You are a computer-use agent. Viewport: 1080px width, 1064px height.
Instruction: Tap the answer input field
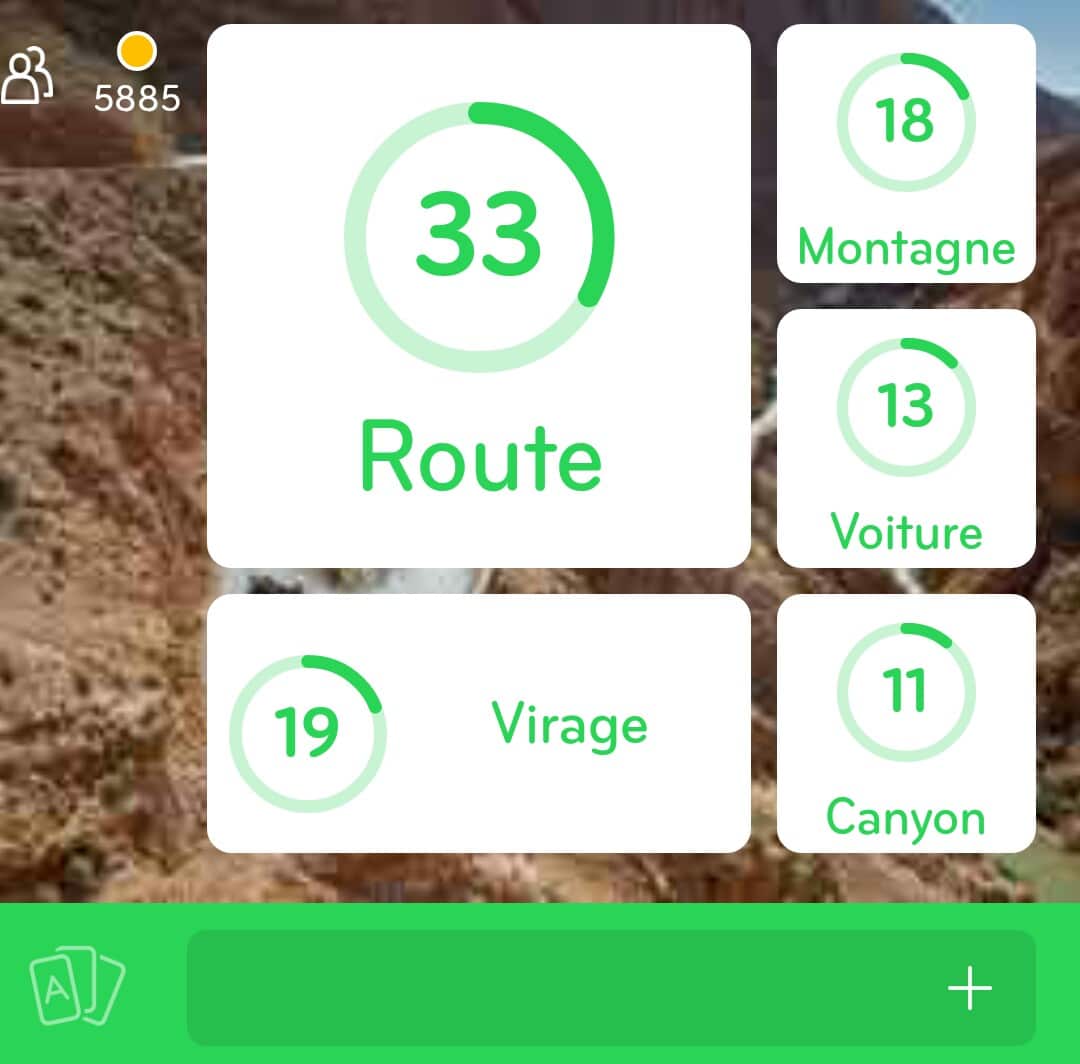coord(560,988)
